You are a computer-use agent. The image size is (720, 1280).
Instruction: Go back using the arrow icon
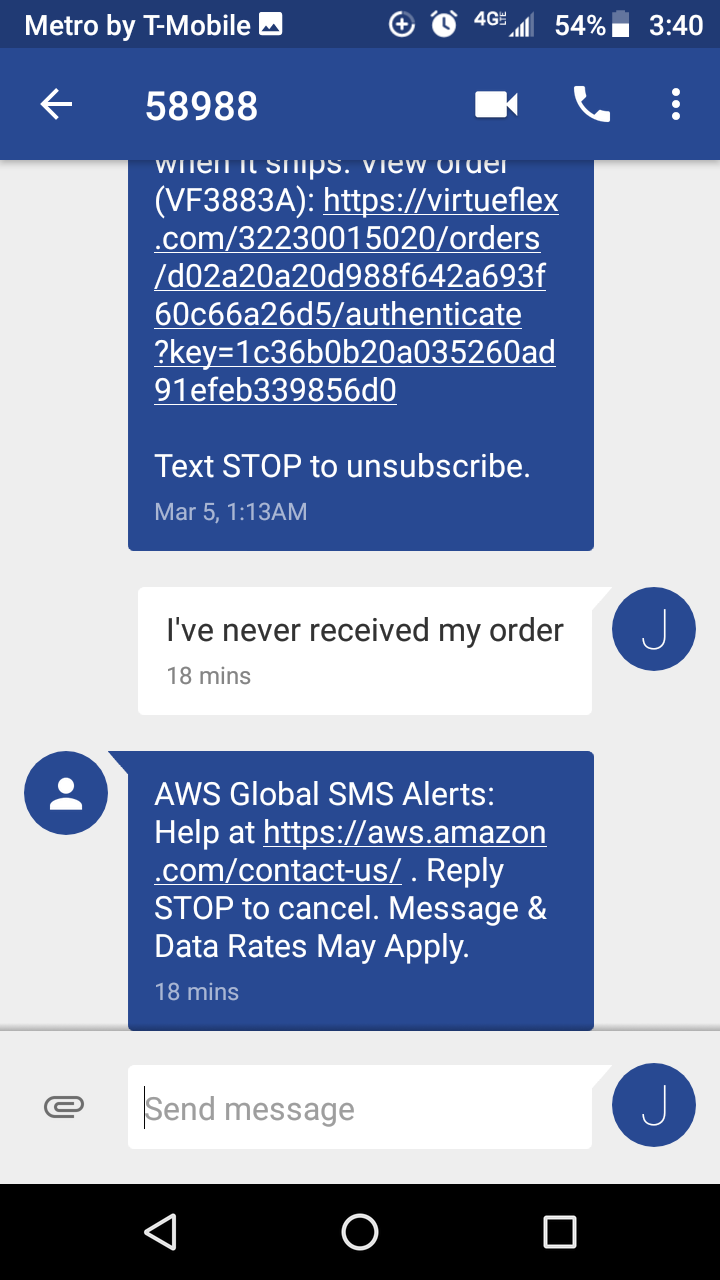(56, 104)
